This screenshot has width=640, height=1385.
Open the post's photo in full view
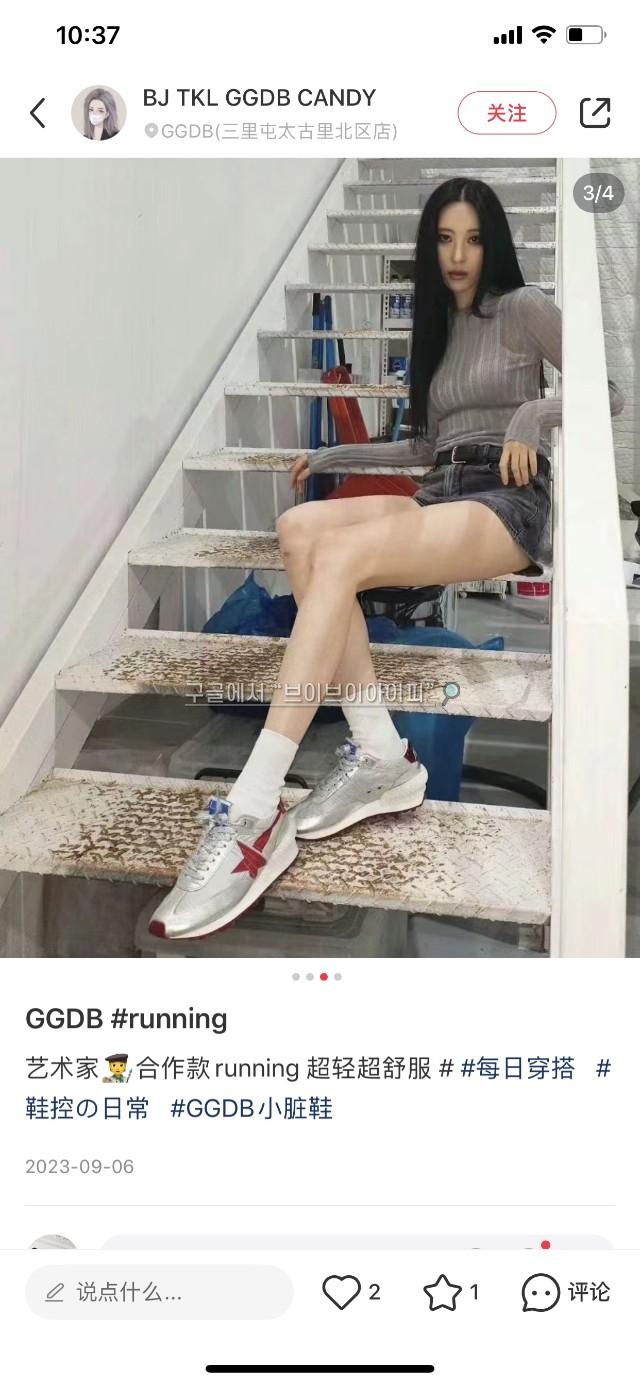point(320,557)
